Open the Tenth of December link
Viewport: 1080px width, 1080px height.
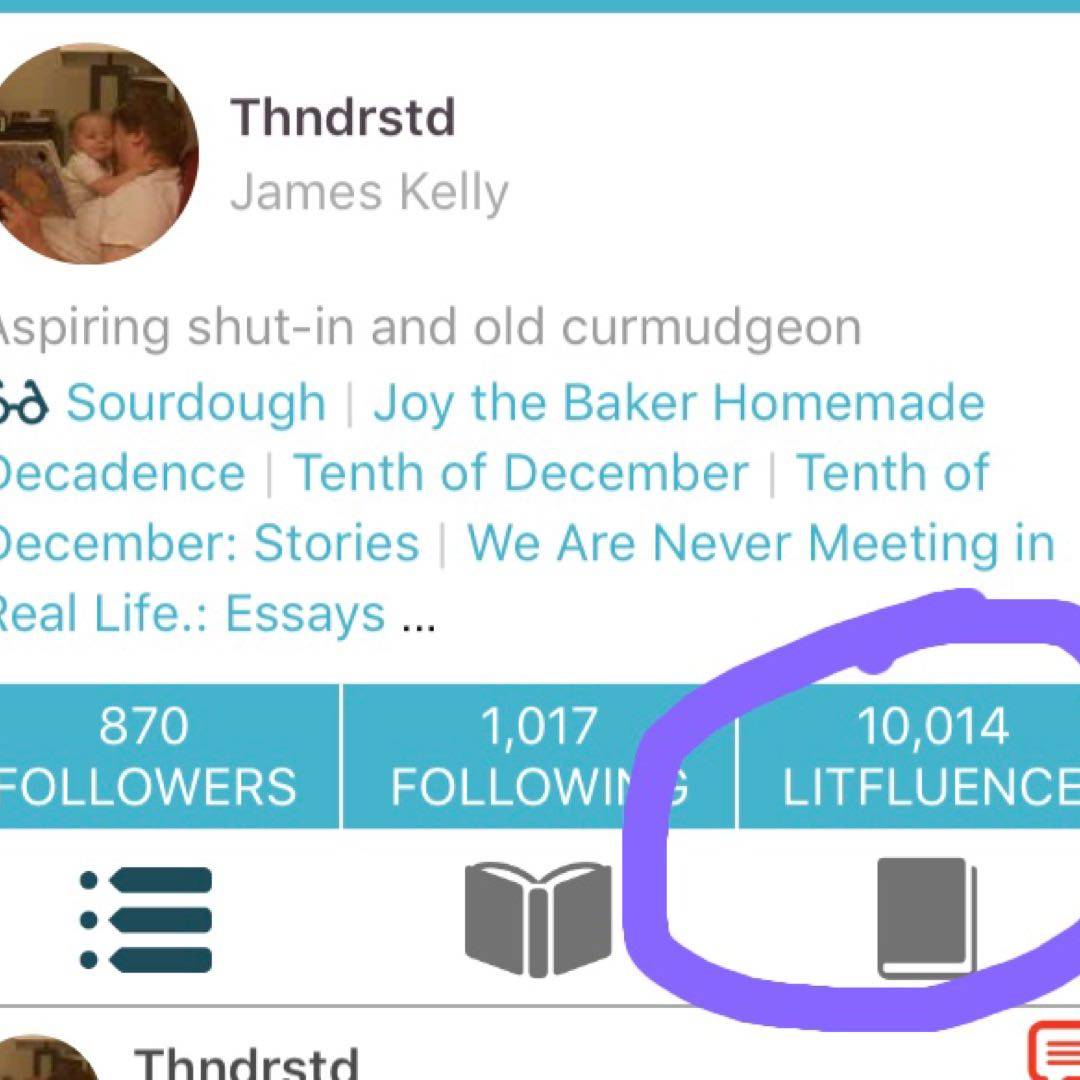coord(520,473)
